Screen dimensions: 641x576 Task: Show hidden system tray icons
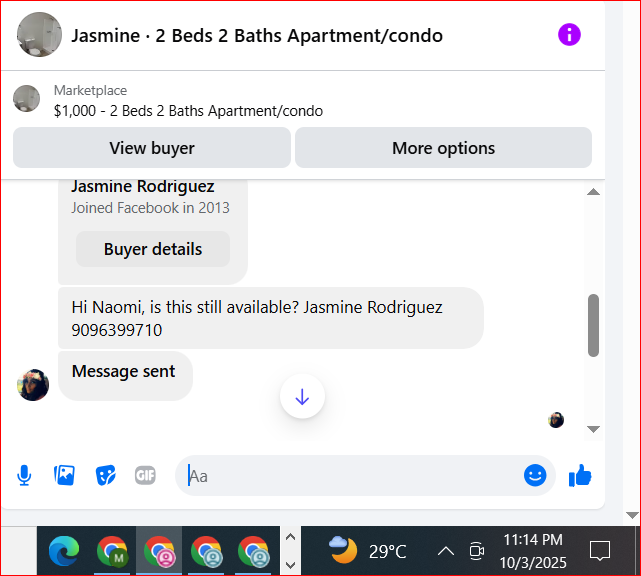446,551
